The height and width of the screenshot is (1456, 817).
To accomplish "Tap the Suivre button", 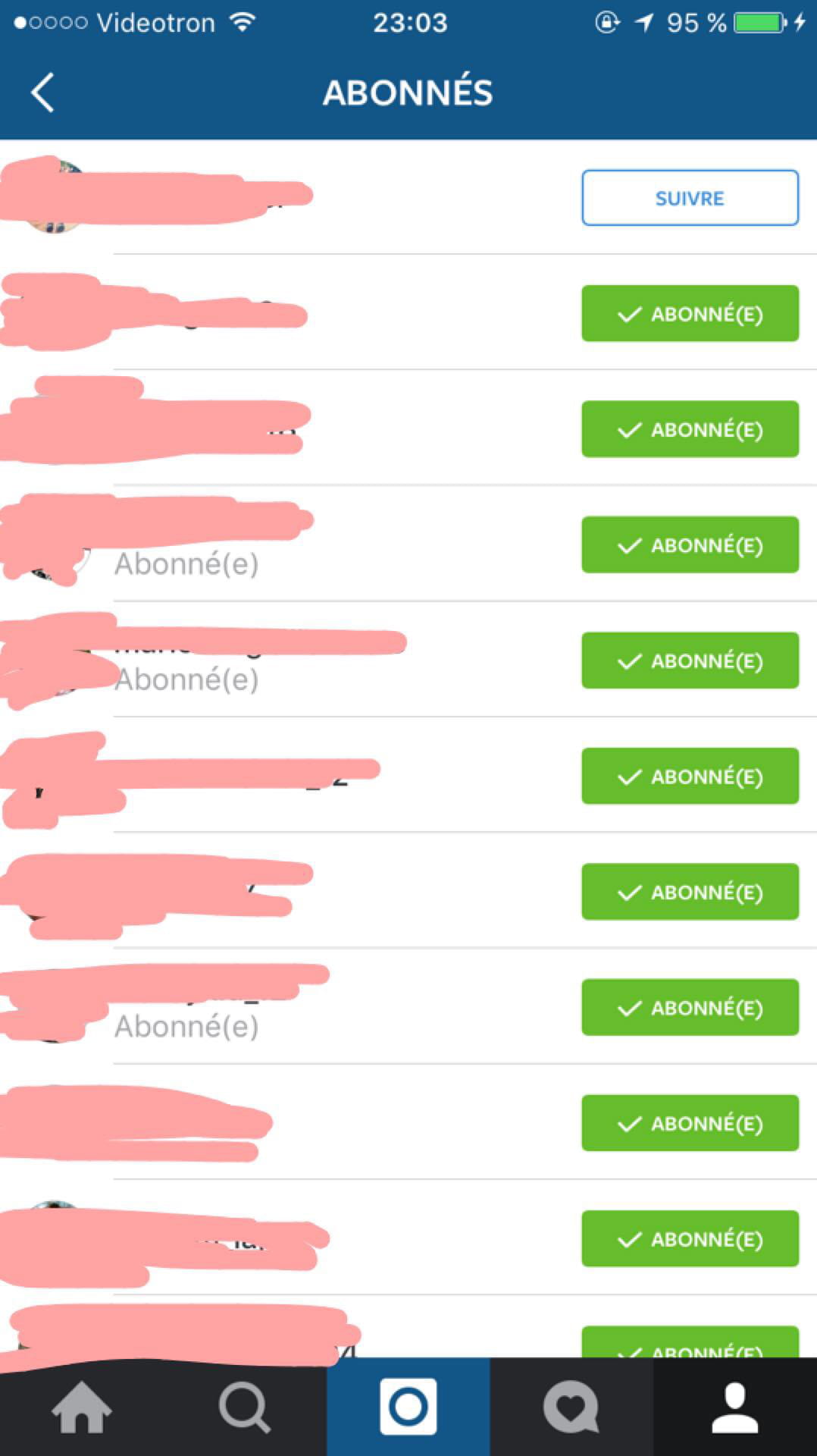I will click(x=690, y=198).
